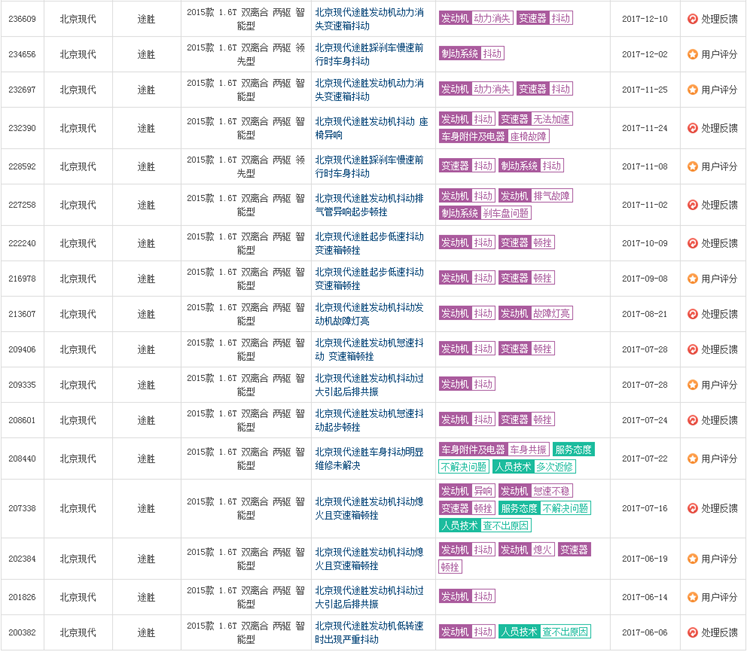Open complaint 202384 title link

point(368,558)
